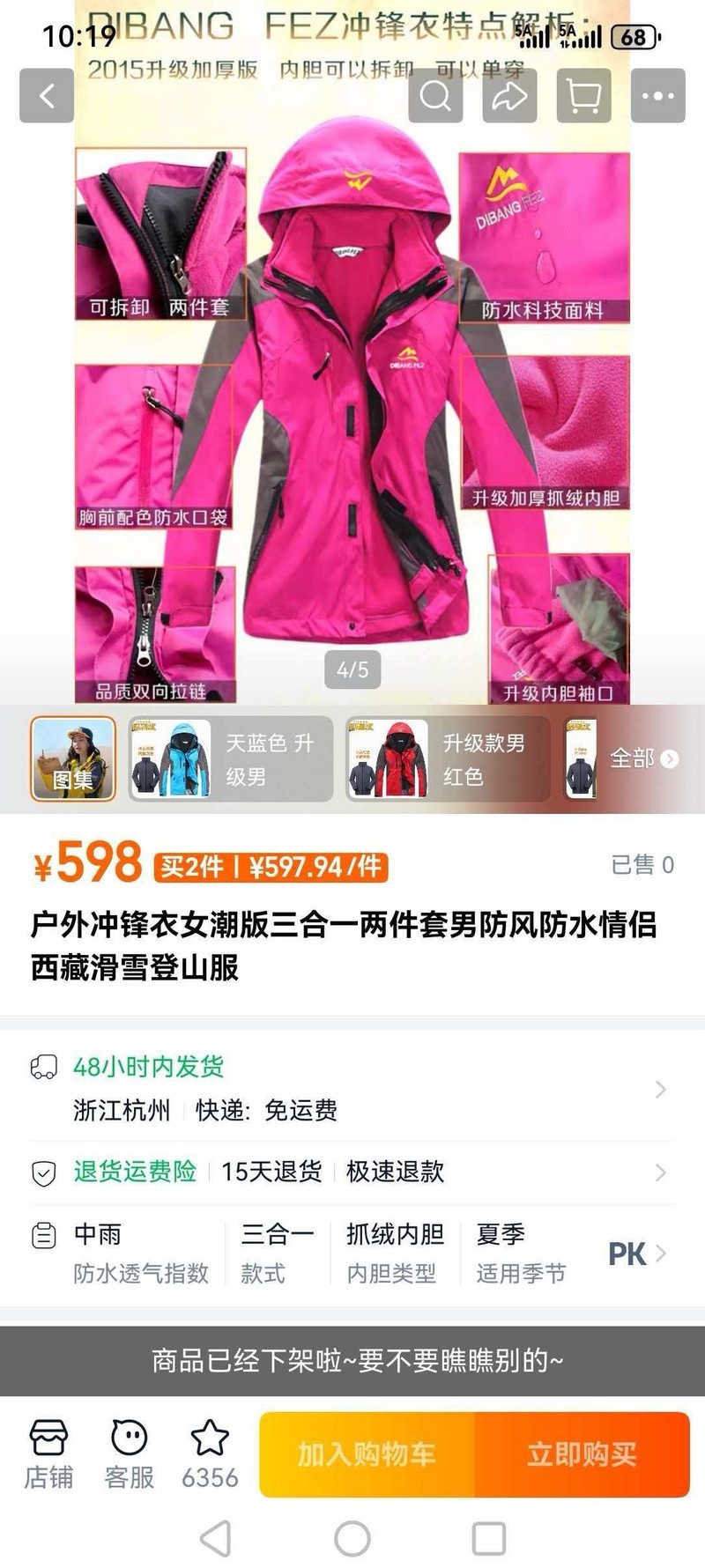
Task: Share this product listing
Action: 509,95
